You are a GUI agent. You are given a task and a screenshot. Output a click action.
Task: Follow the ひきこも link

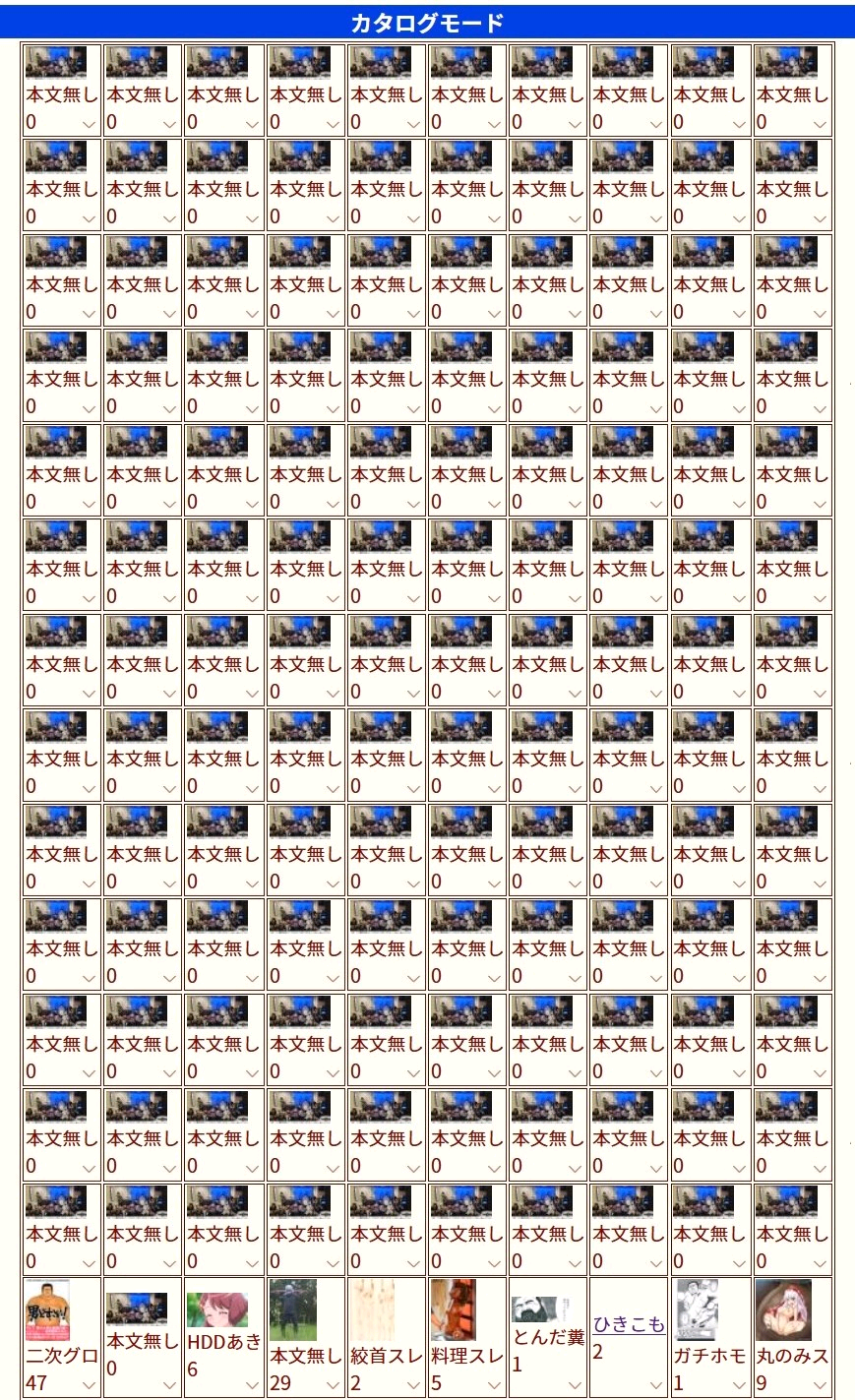(629, 1324)
